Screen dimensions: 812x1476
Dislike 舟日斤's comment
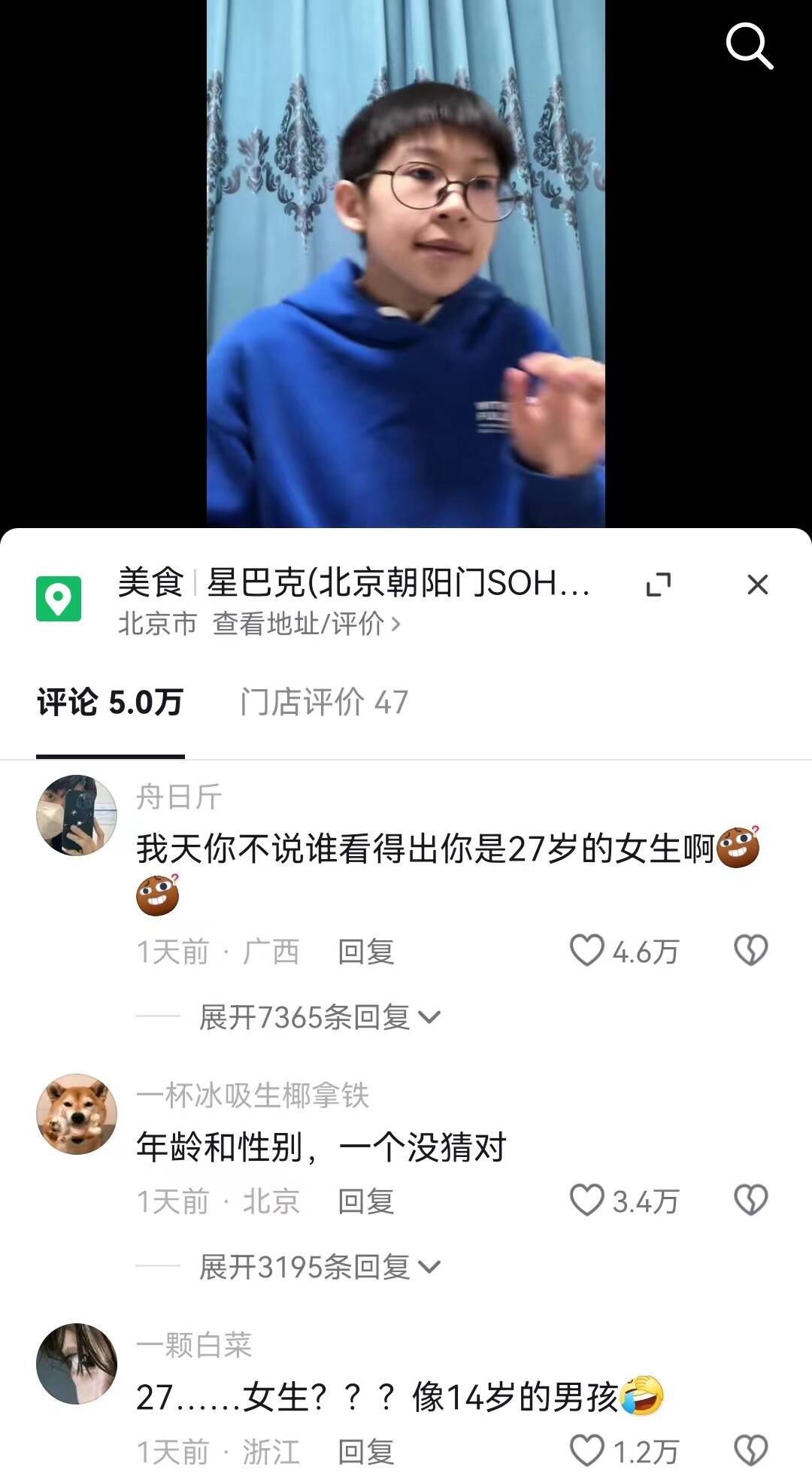[750, 951]
